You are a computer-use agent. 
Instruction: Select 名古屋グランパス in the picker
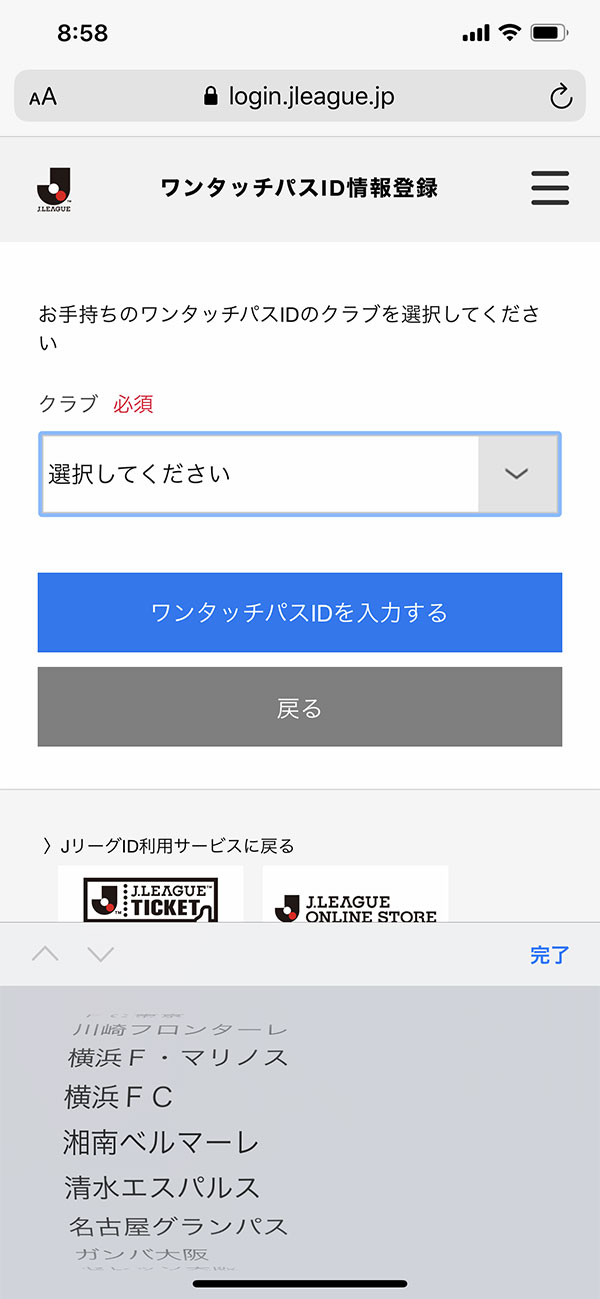[x=178, y=1226]
